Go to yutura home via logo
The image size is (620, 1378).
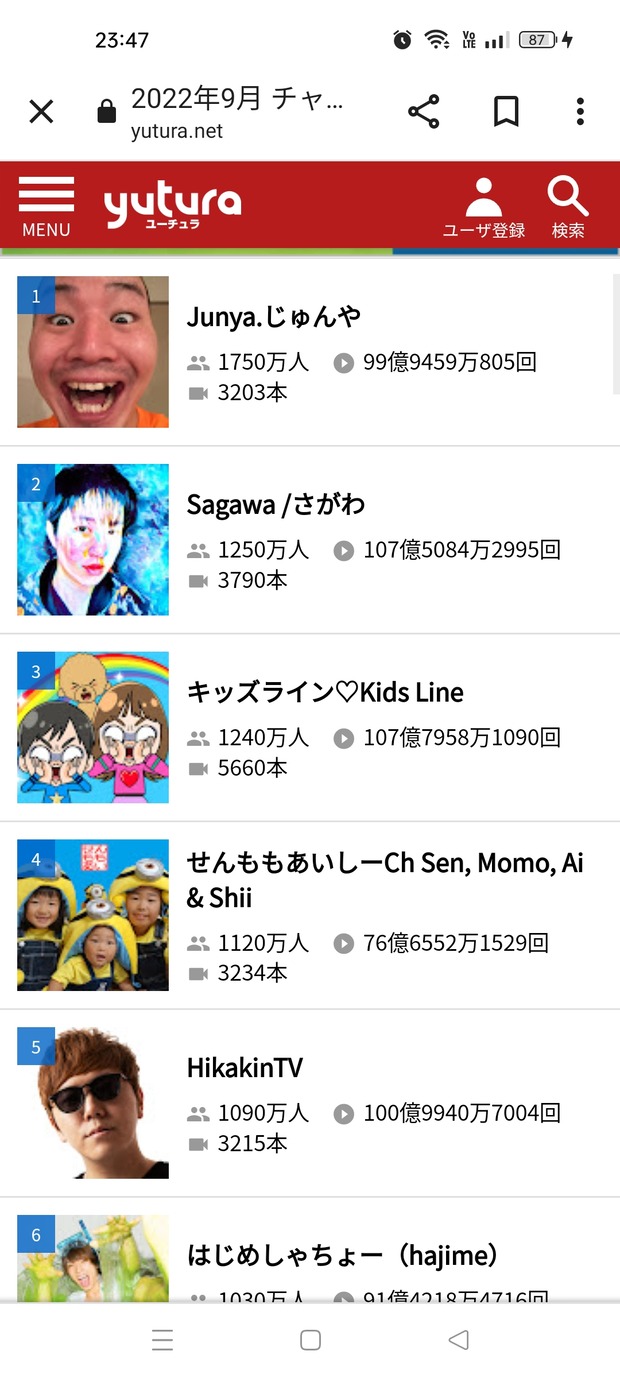172,206
